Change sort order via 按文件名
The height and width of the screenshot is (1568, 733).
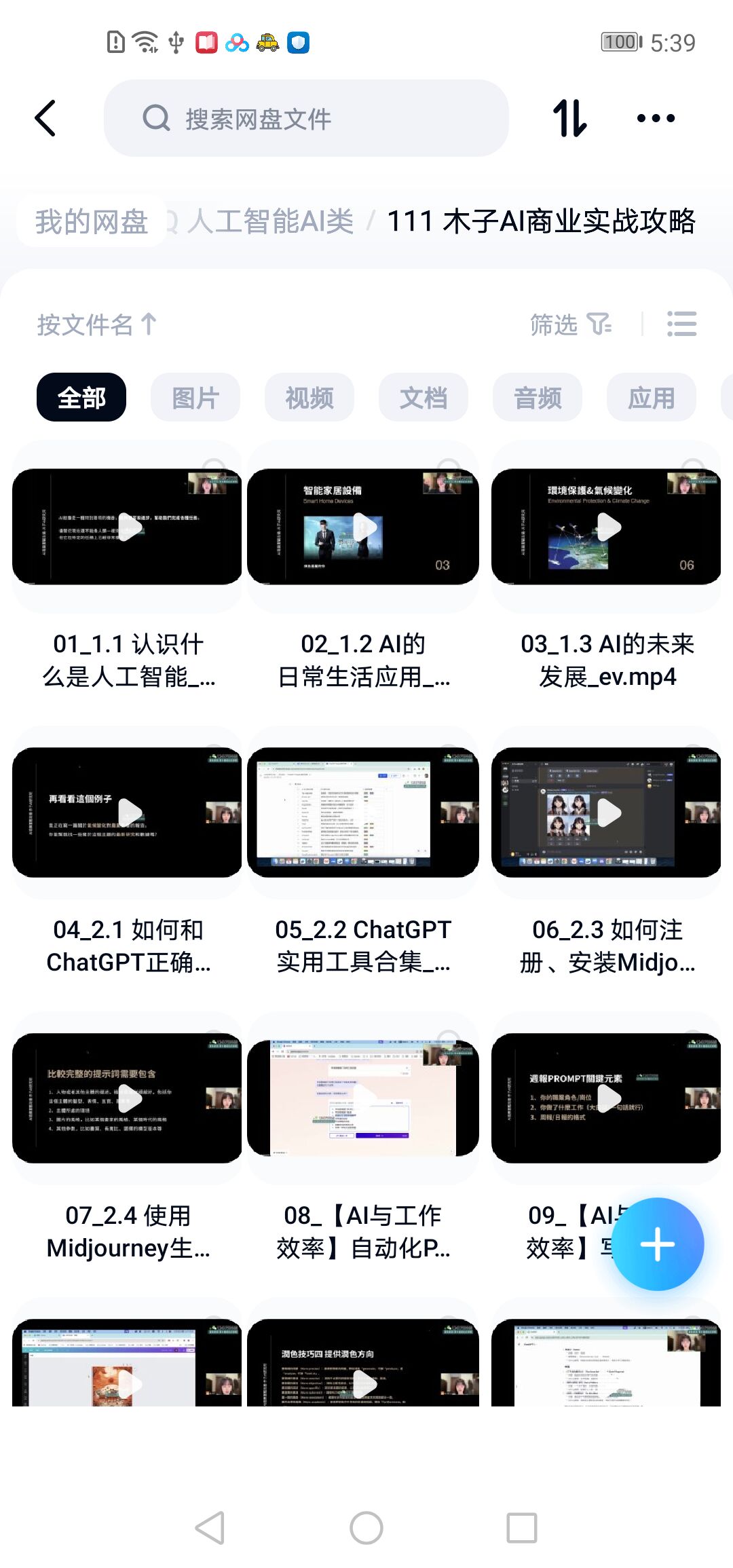click(x=96, y=324)
